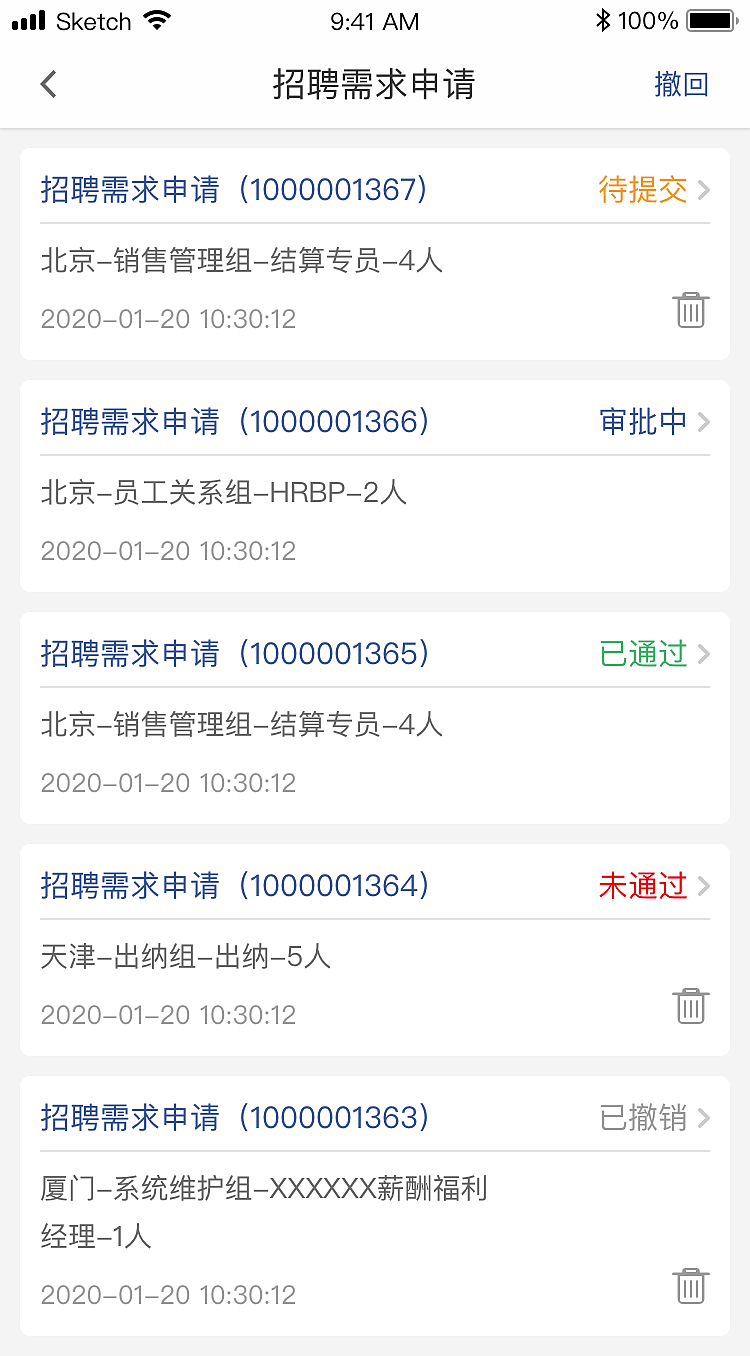750x1356 pixels.
Task: Delete application 1000001367 using trash icon
Action: click(x=691, y=310)
